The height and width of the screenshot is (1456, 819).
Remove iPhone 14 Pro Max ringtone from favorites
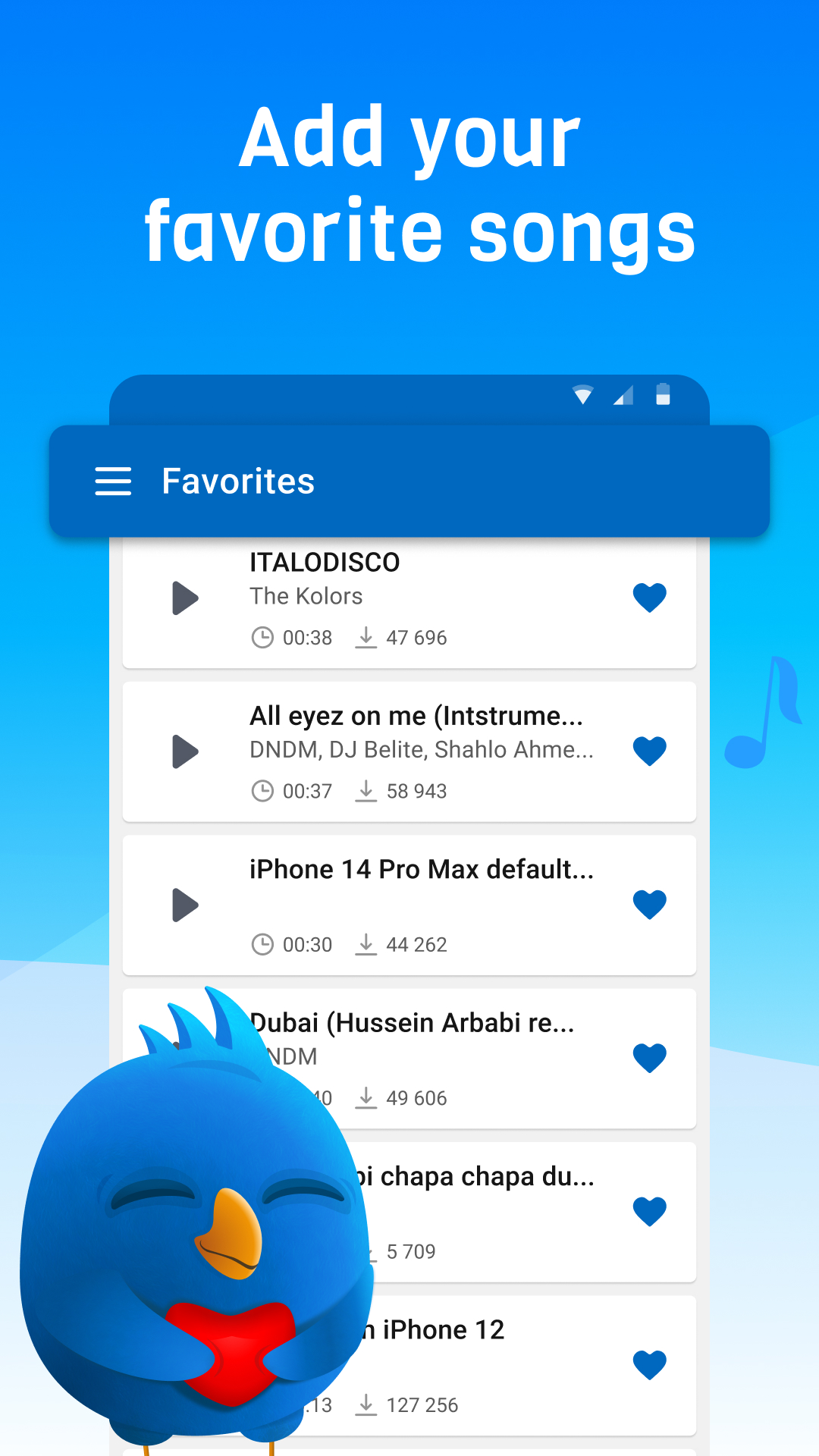click(649, 903)
